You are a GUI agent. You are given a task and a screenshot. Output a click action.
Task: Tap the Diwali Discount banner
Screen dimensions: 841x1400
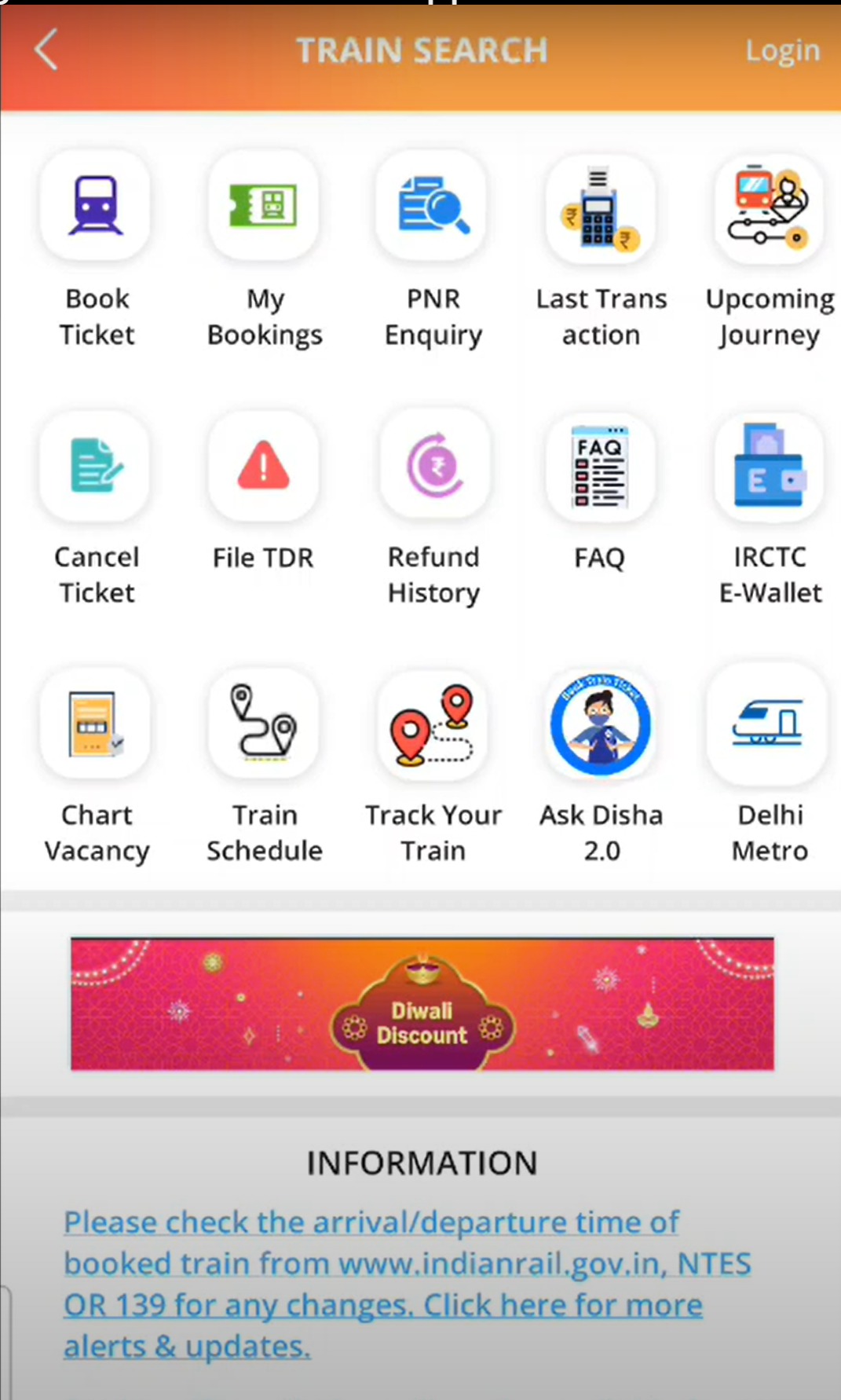tap(422, 1004)
